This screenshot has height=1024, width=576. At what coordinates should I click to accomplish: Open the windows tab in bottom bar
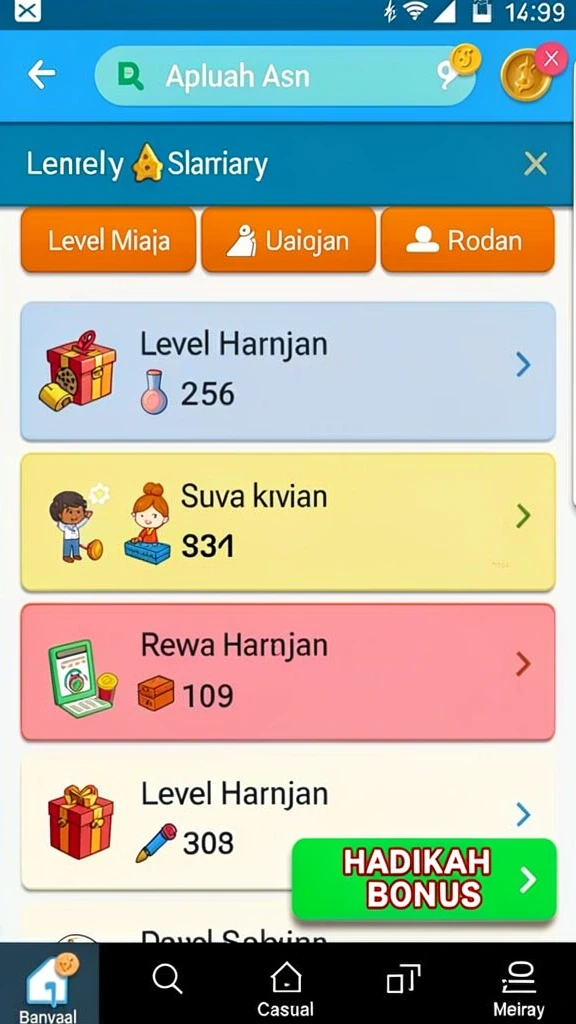(402, 980)
